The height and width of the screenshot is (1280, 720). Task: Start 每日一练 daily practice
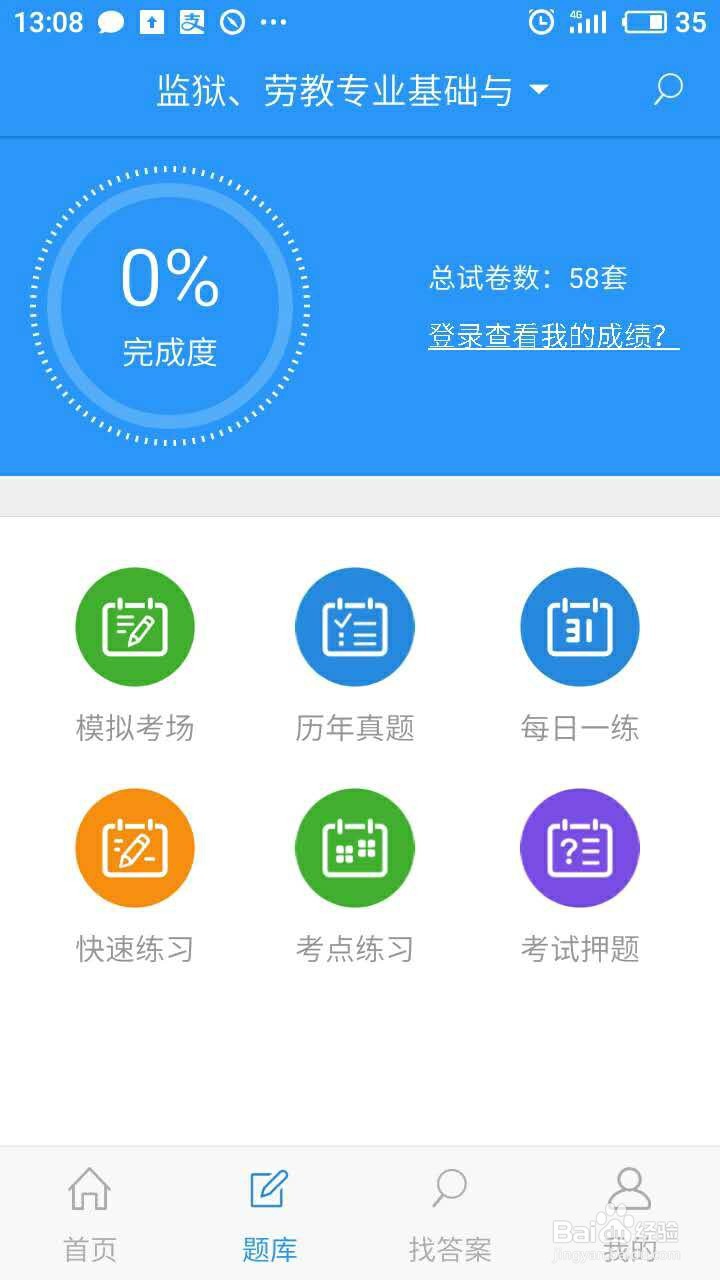[579, 626]
